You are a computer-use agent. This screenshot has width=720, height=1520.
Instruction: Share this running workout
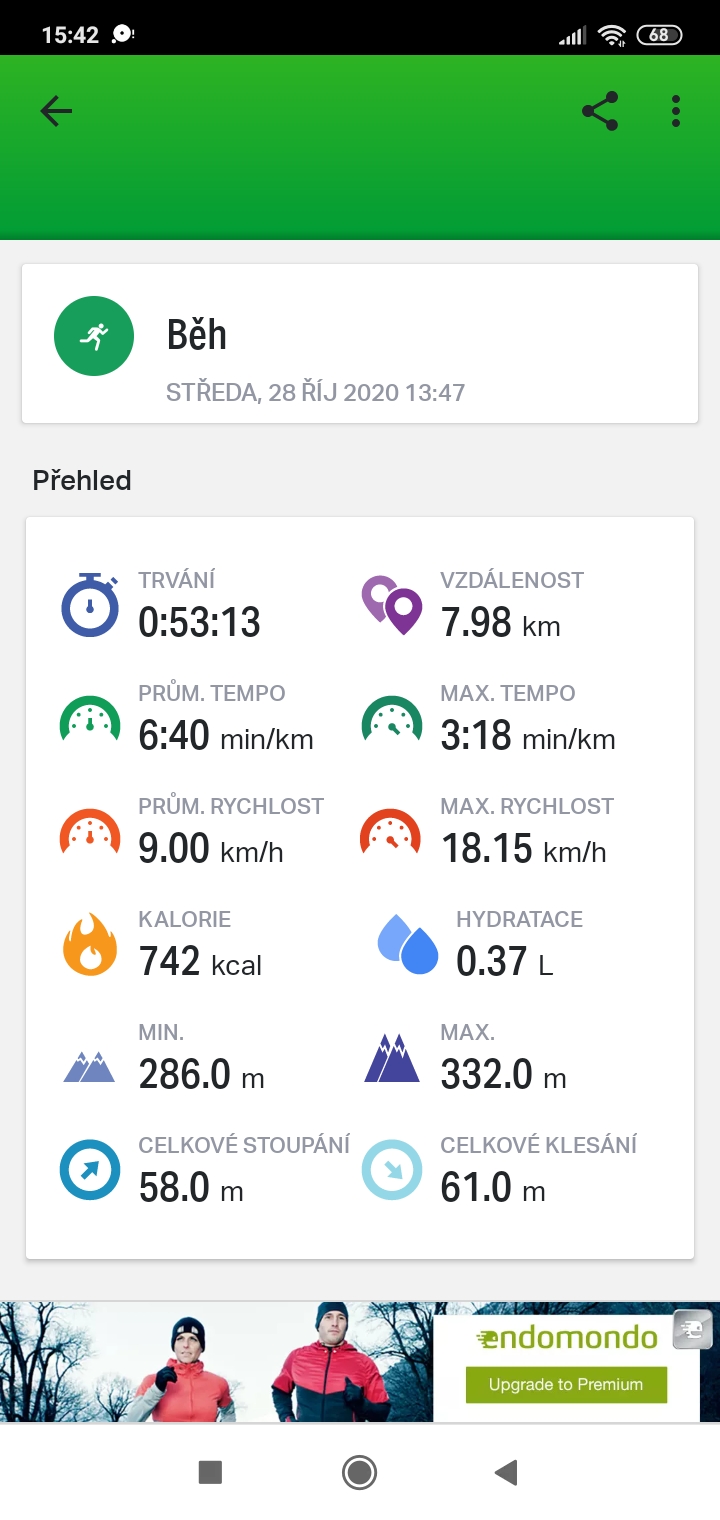click(x=600, y=111)
